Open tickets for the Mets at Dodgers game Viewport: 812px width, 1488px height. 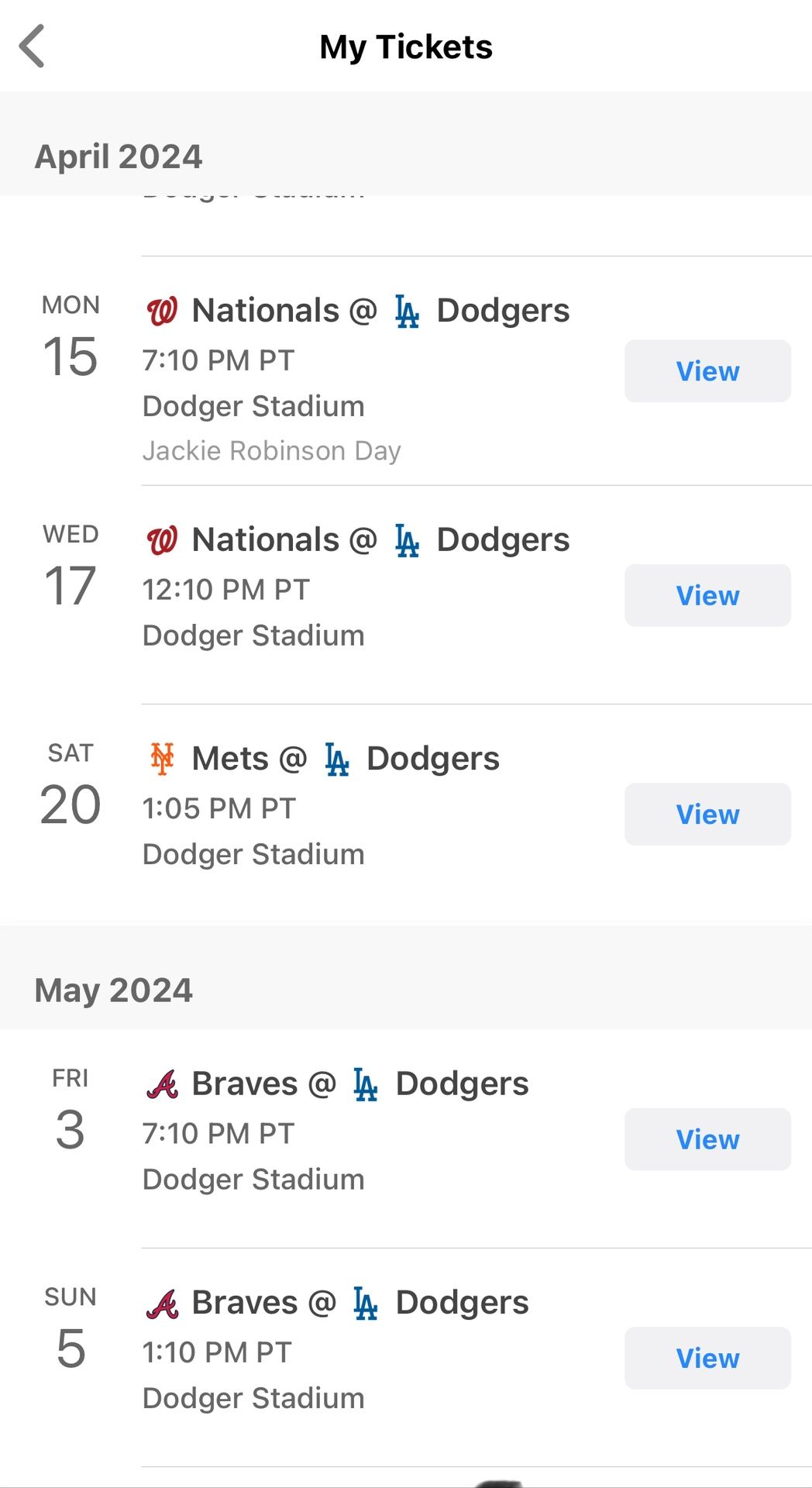pos(707,814)
